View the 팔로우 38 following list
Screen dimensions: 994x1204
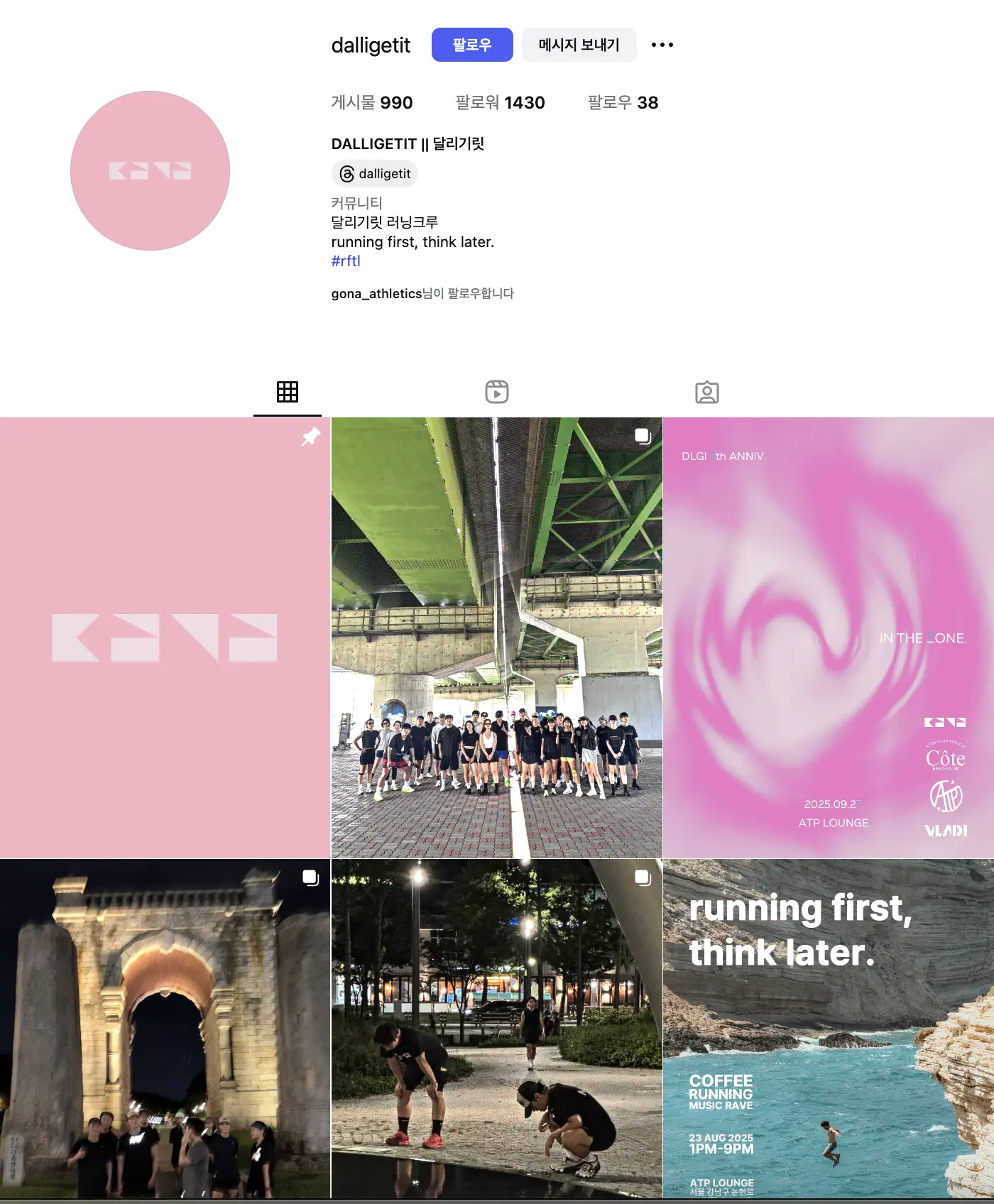click(x=623, y=103)
